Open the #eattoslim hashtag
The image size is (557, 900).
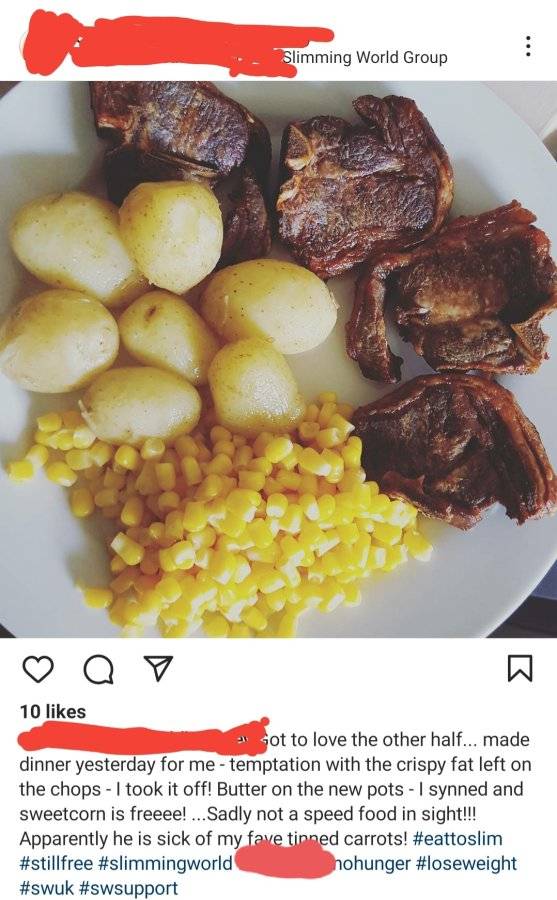(x=457, y=839)
